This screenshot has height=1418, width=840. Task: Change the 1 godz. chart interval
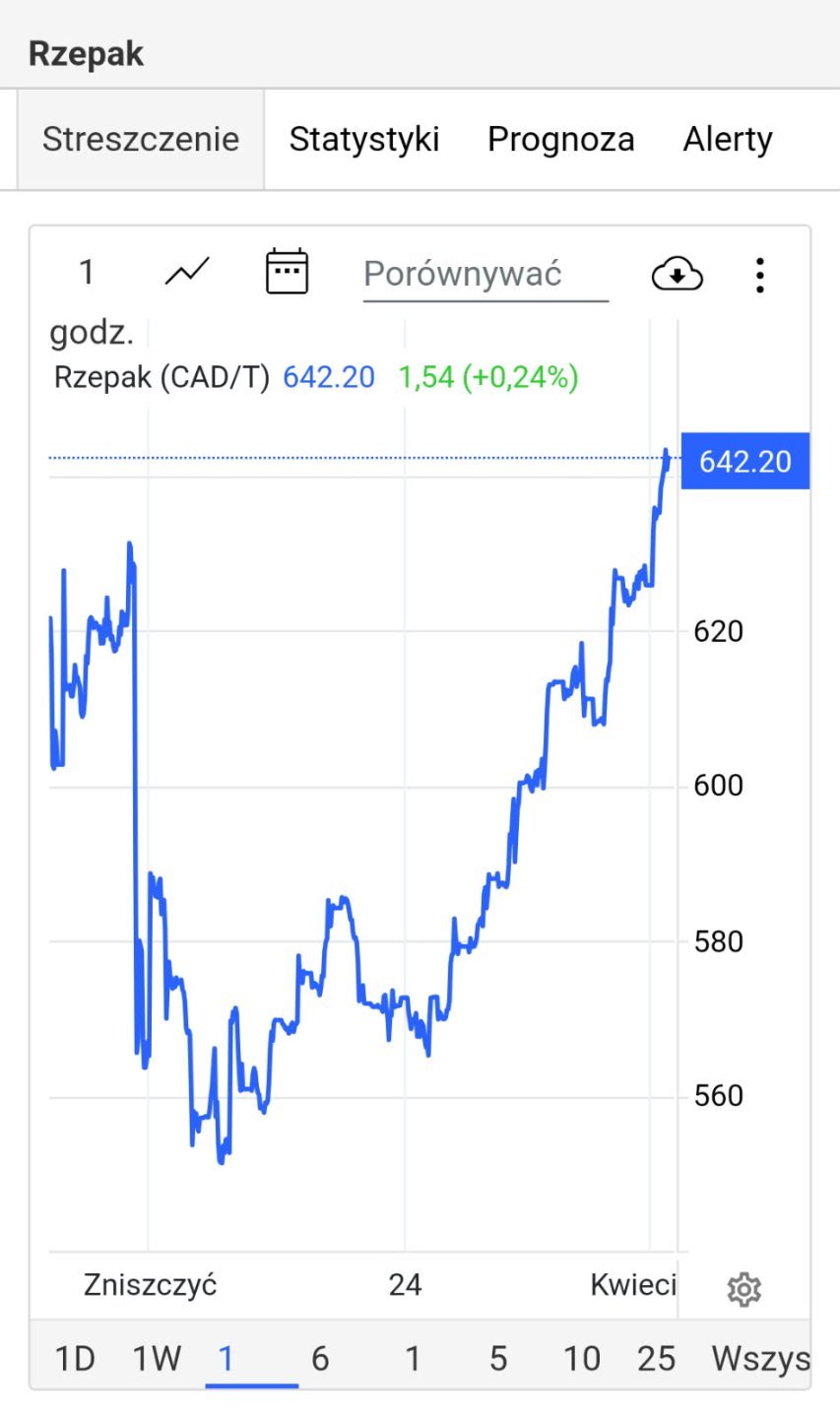click(x=87, y=272)
